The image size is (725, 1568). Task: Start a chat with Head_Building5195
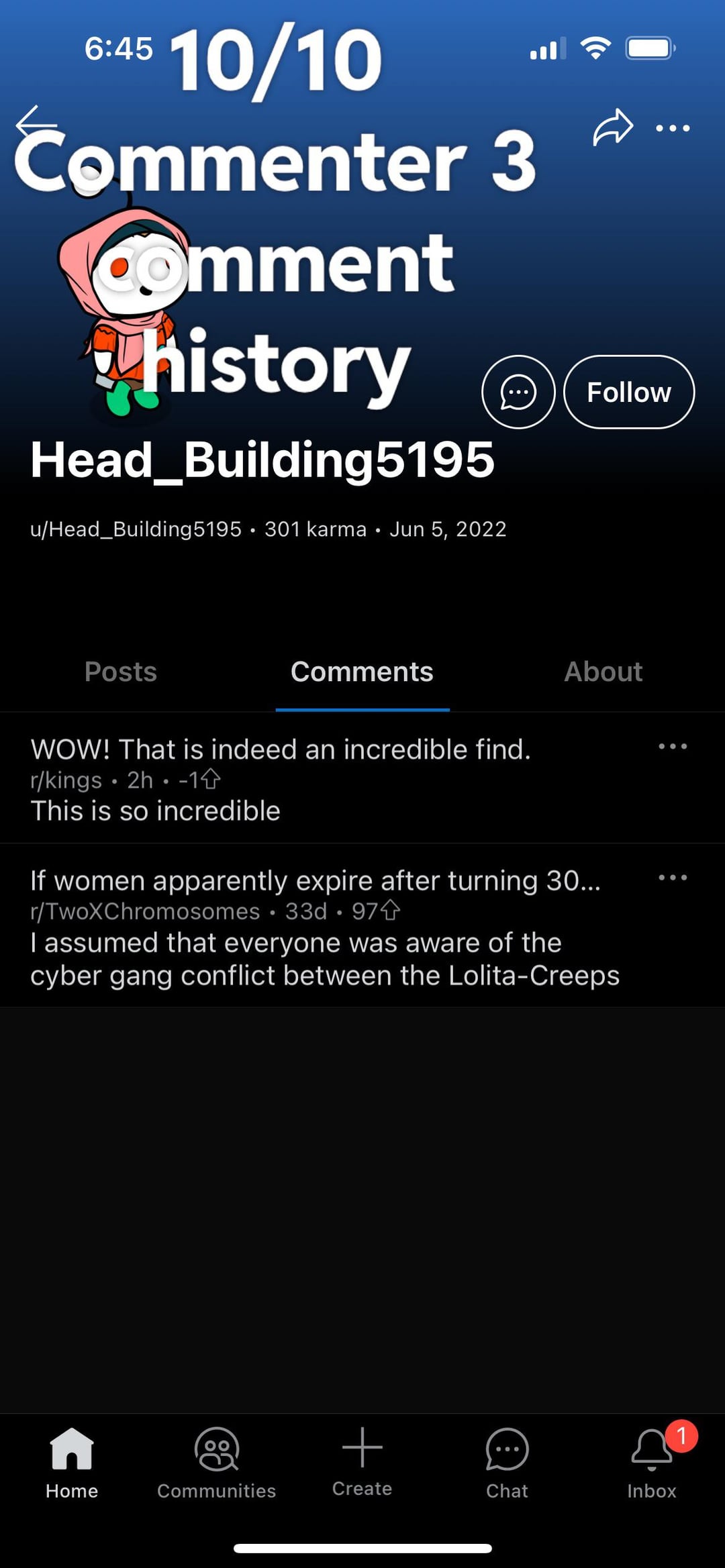[518, 392]
